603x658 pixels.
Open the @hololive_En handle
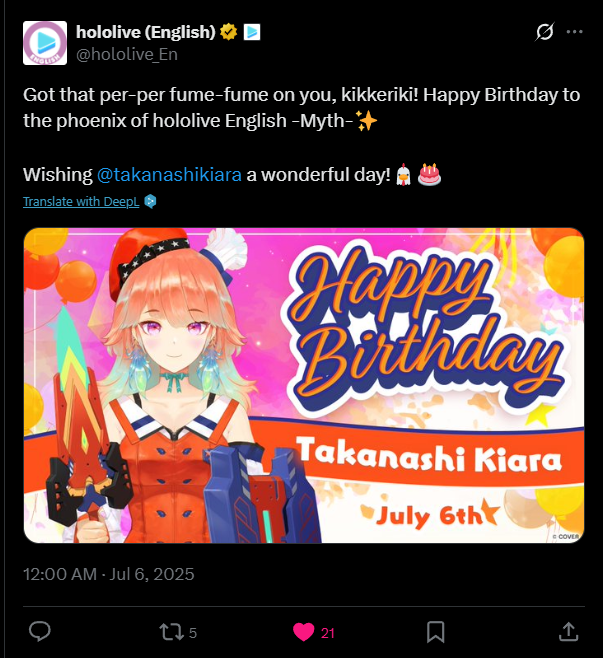click(127, 54)
